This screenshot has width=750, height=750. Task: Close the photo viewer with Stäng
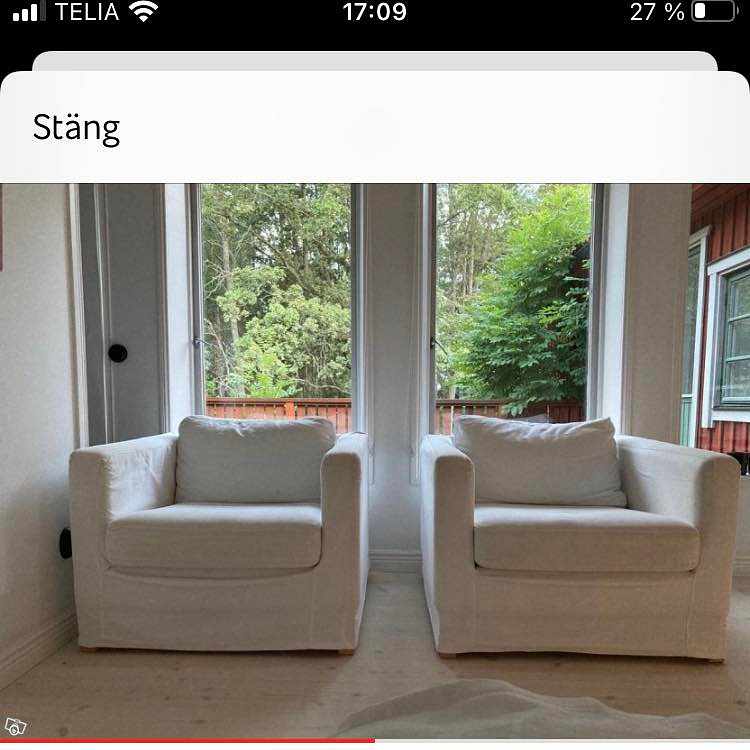pyautogui.click(x=76, y=128)
